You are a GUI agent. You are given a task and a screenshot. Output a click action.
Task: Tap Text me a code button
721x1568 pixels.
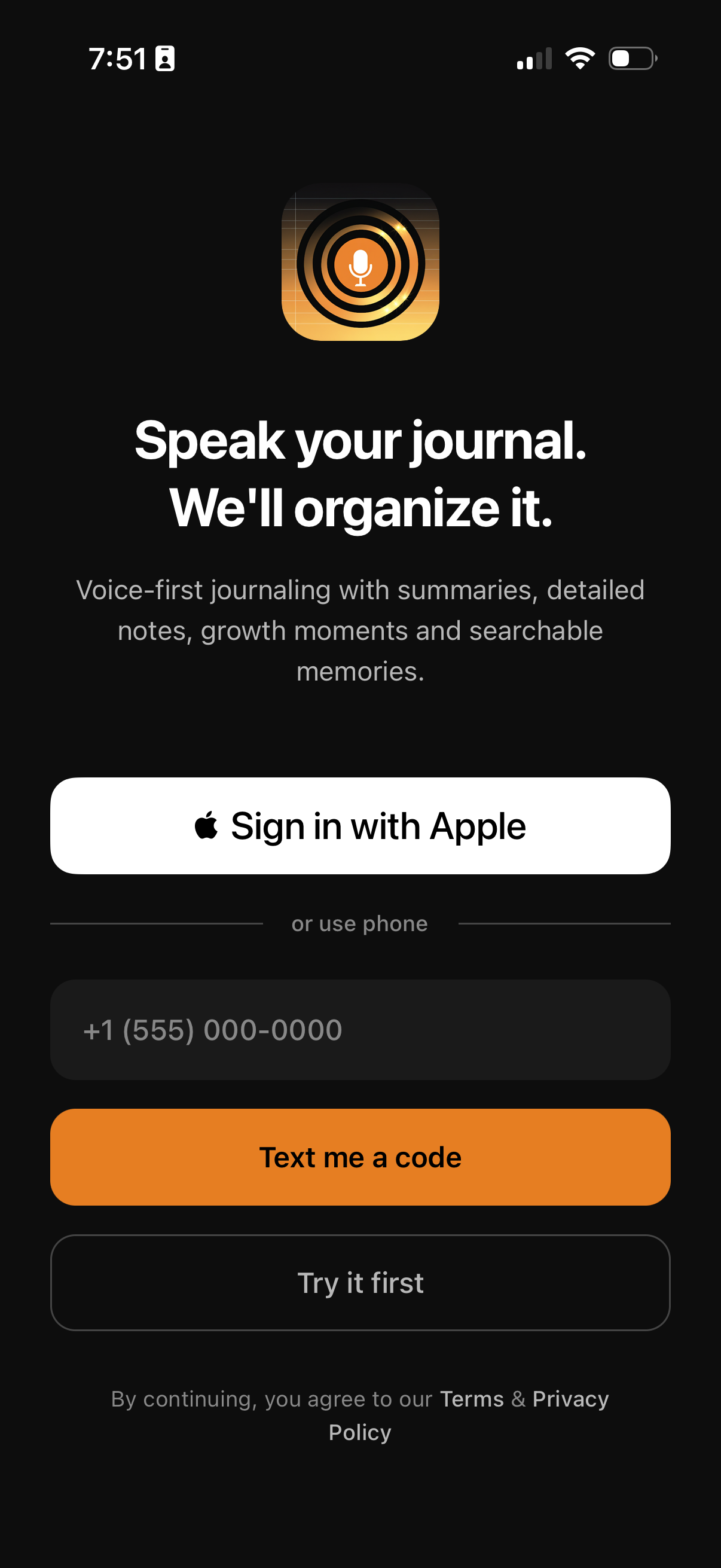click(360, 1157)
